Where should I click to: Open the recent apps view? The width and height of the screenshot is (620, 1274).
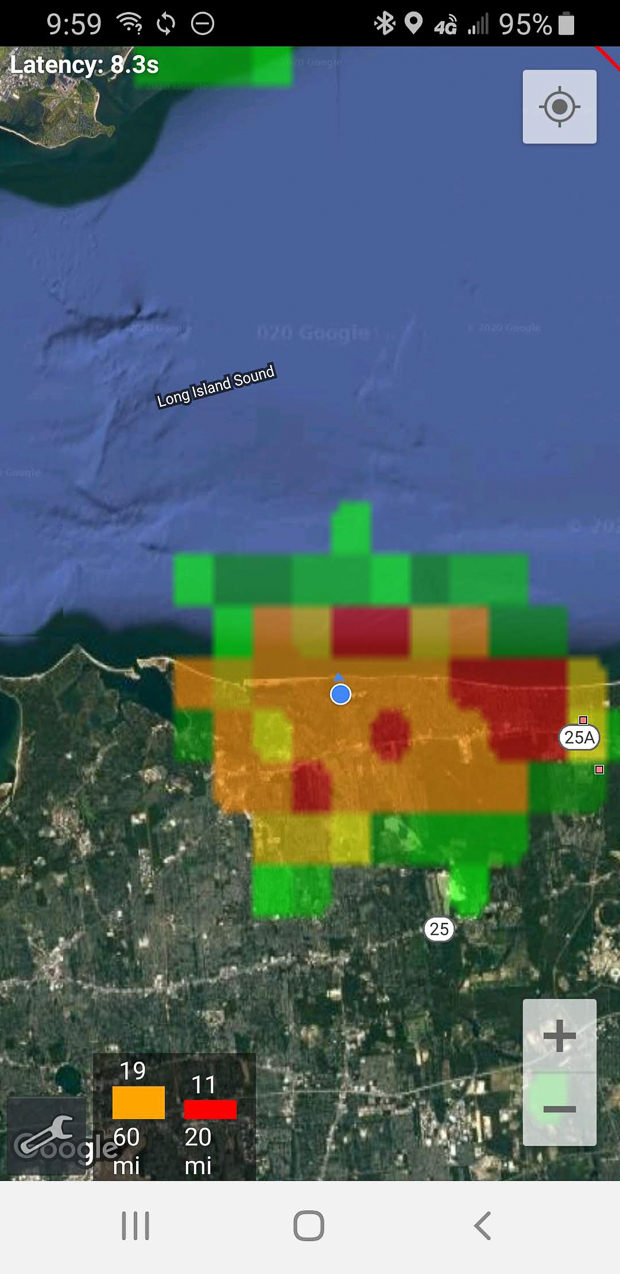(135, 1225)
